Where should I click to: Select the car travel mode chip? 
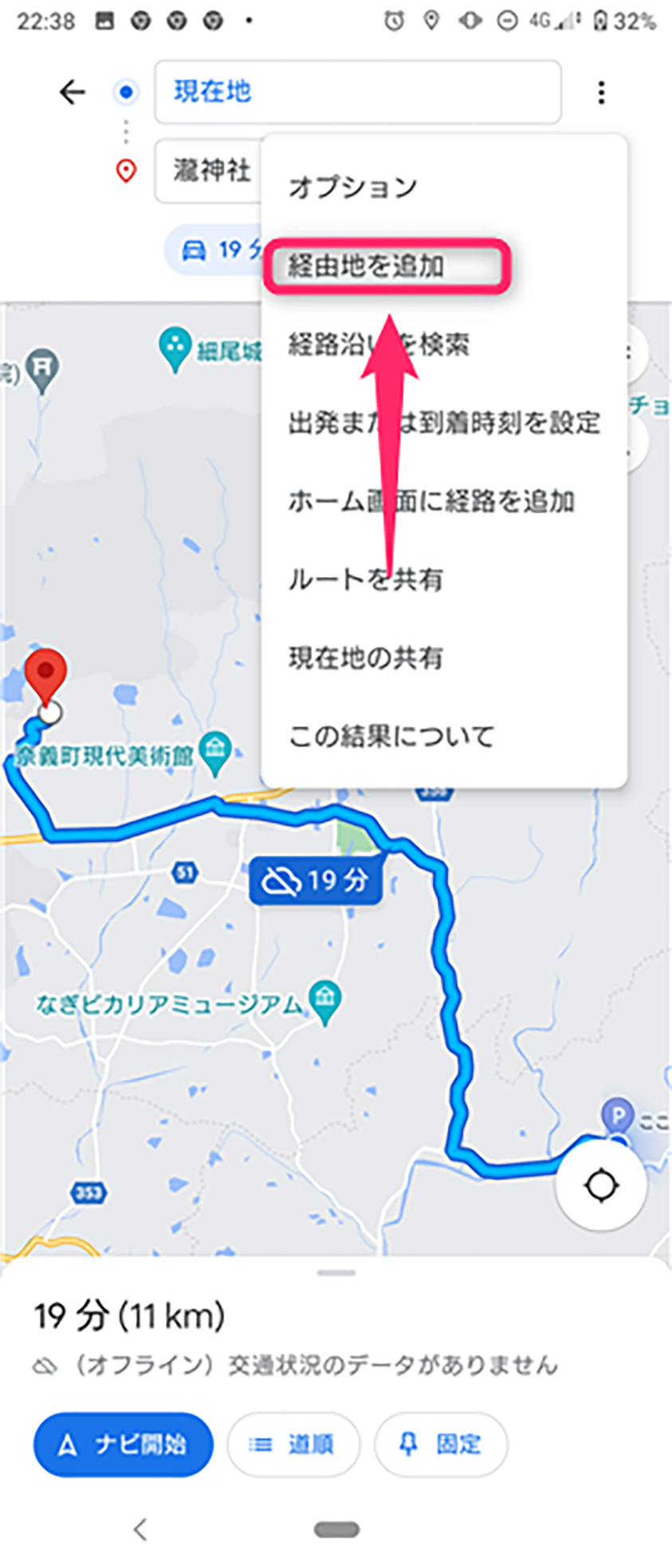212,250
